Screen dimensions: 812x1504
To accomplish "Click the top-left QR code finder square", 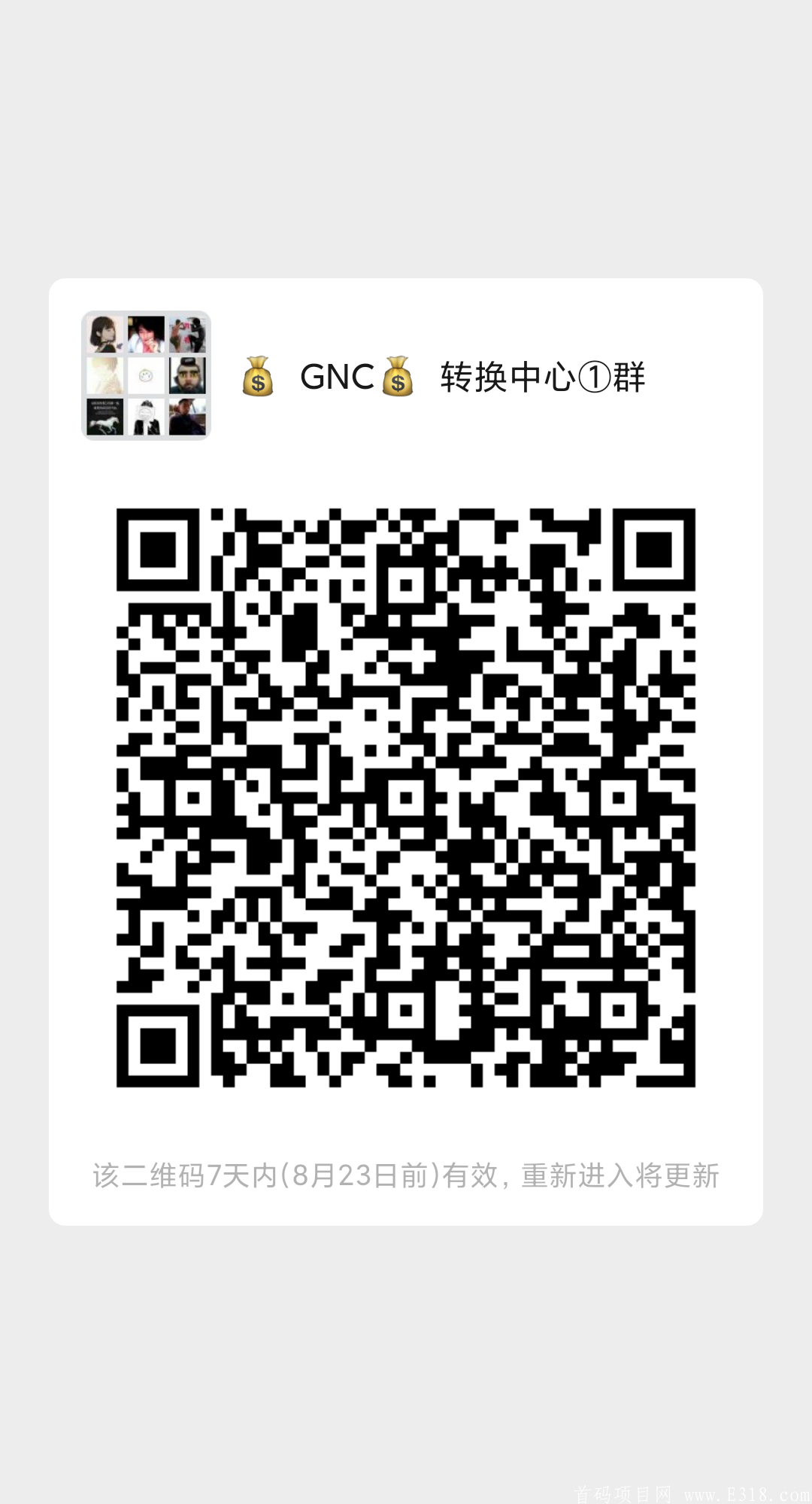I will 158,549.
